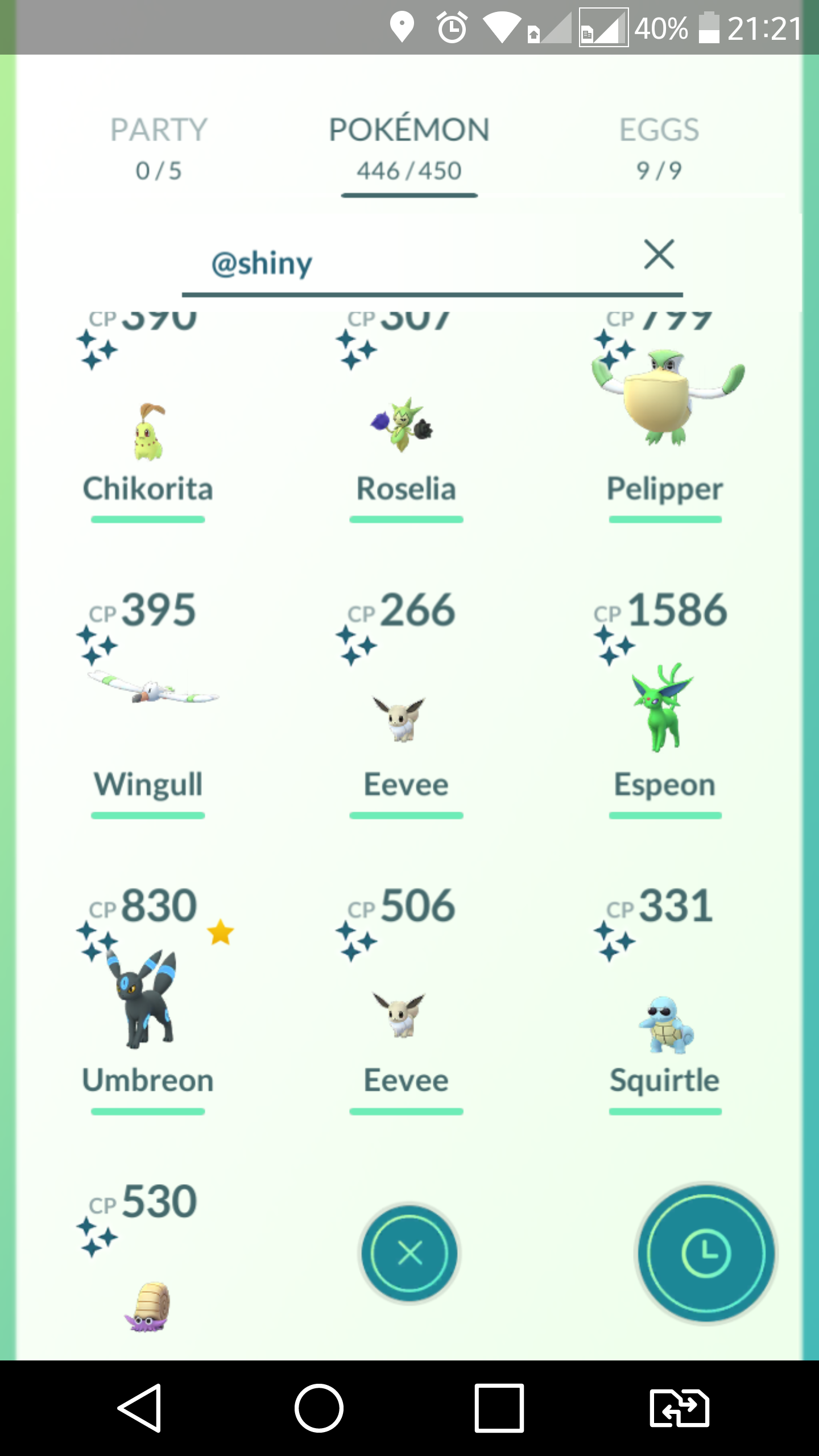The image size is (819, 1456).
Task: Select the Pokémon tab
Action: 409,148
